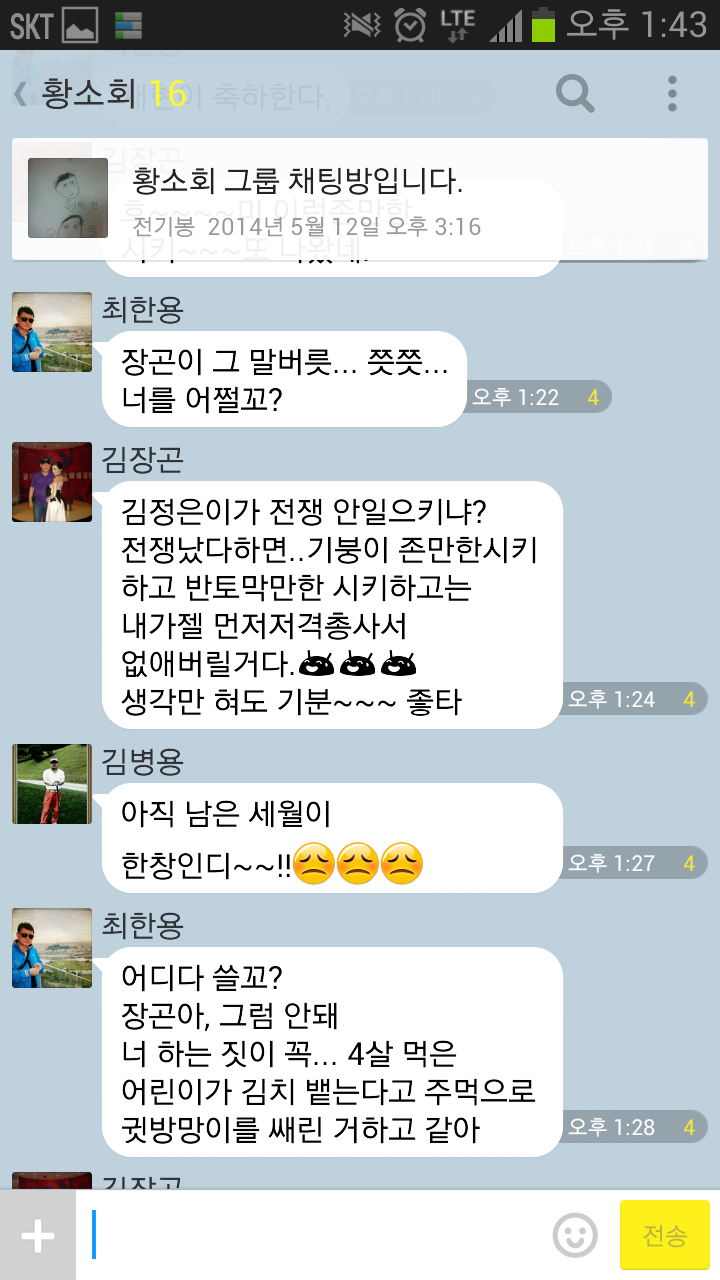The width and height of the screenshot is (720, 1280).
Task: Open the 황소회 group chat notice banner
Action: [360, 198]
